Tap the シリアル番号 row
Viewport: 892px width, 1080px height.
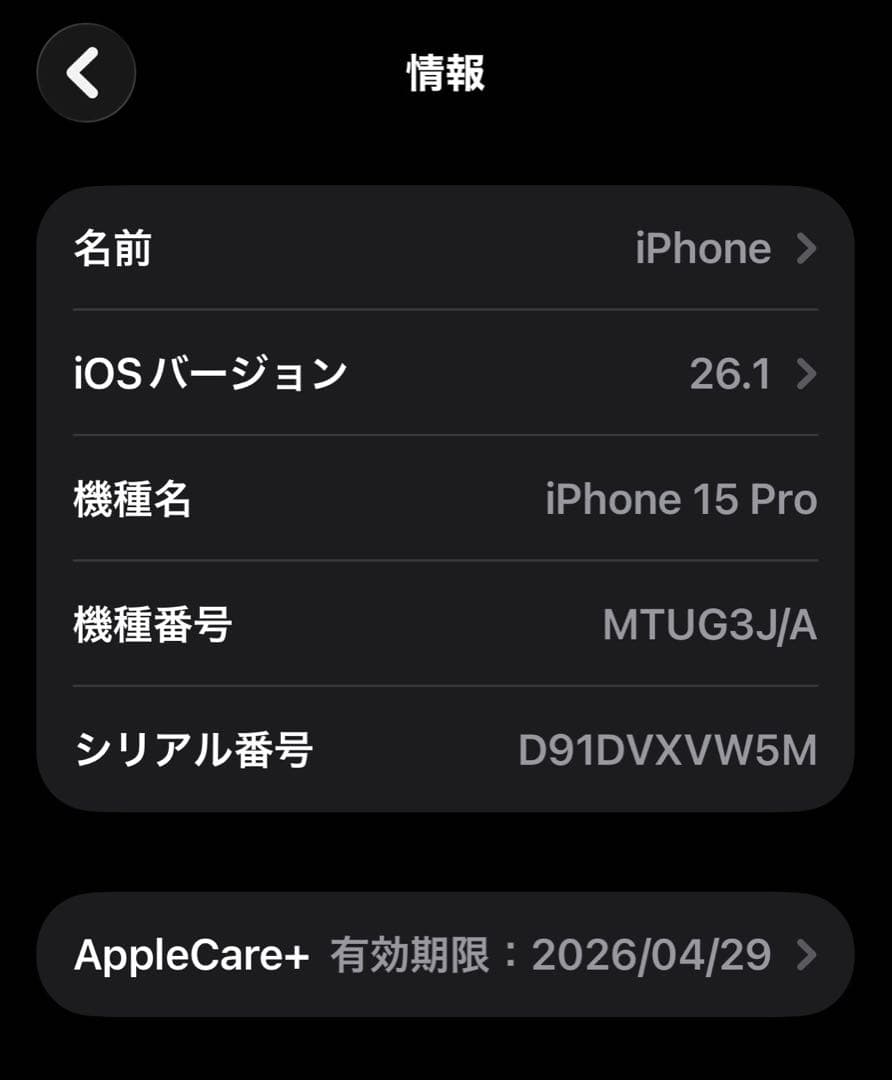(446, 752)
